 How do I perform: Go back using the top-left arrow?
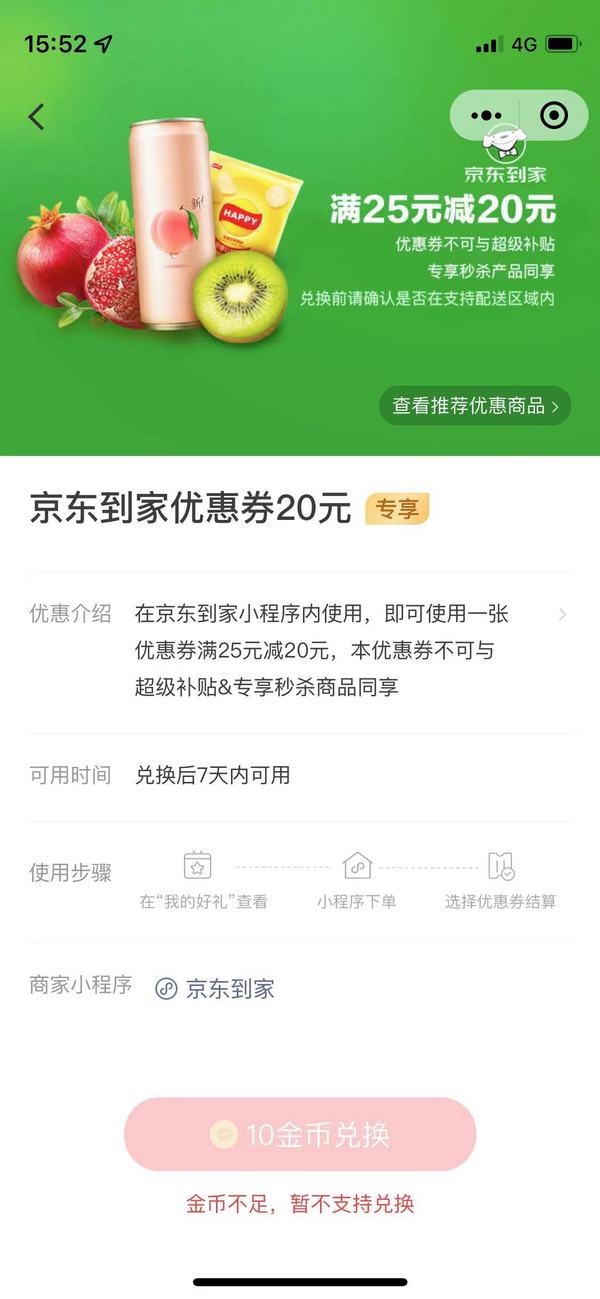[37, 116]
